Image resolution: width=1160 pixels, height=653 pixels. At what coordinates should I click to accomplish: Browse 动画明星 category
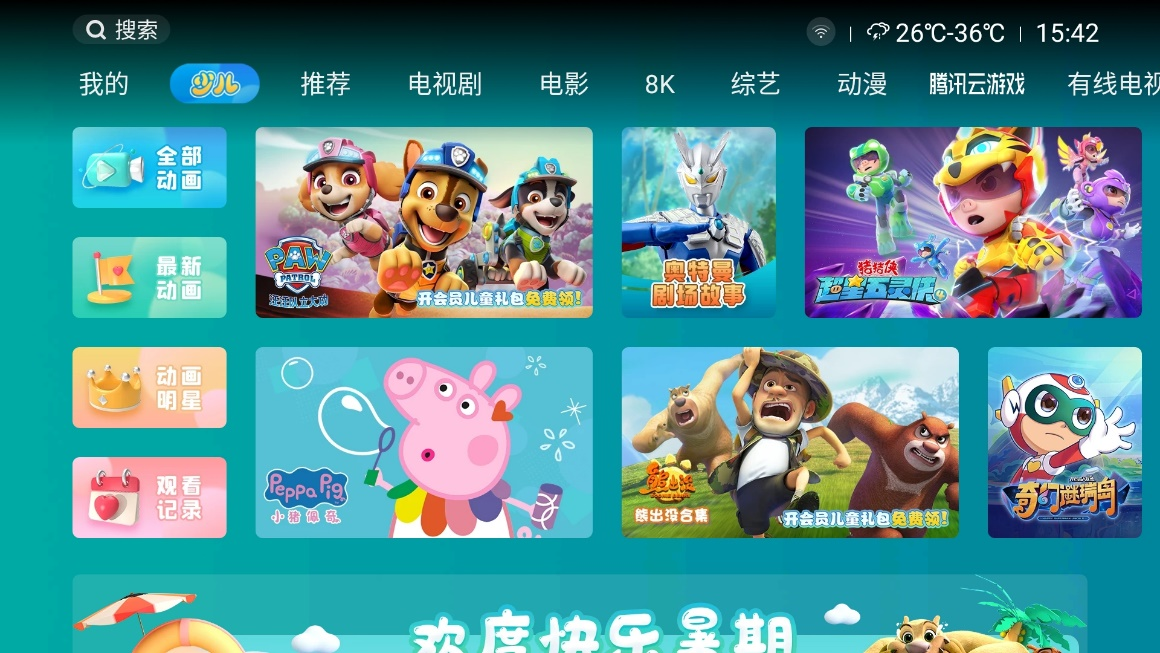coord(149,388)
